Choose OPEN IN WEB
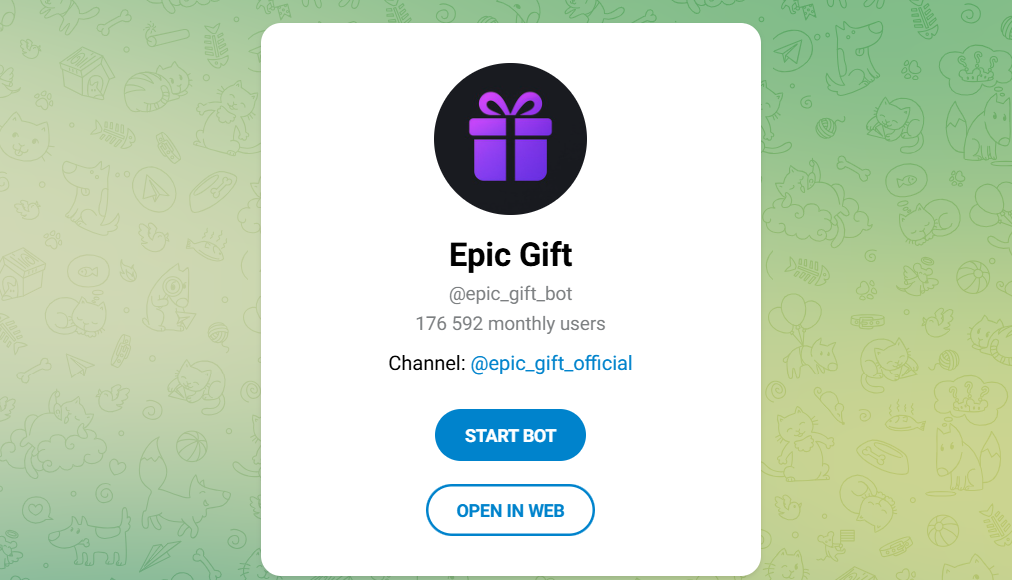The height and width of the screenshot is (580, 1012). click(510, 511)
